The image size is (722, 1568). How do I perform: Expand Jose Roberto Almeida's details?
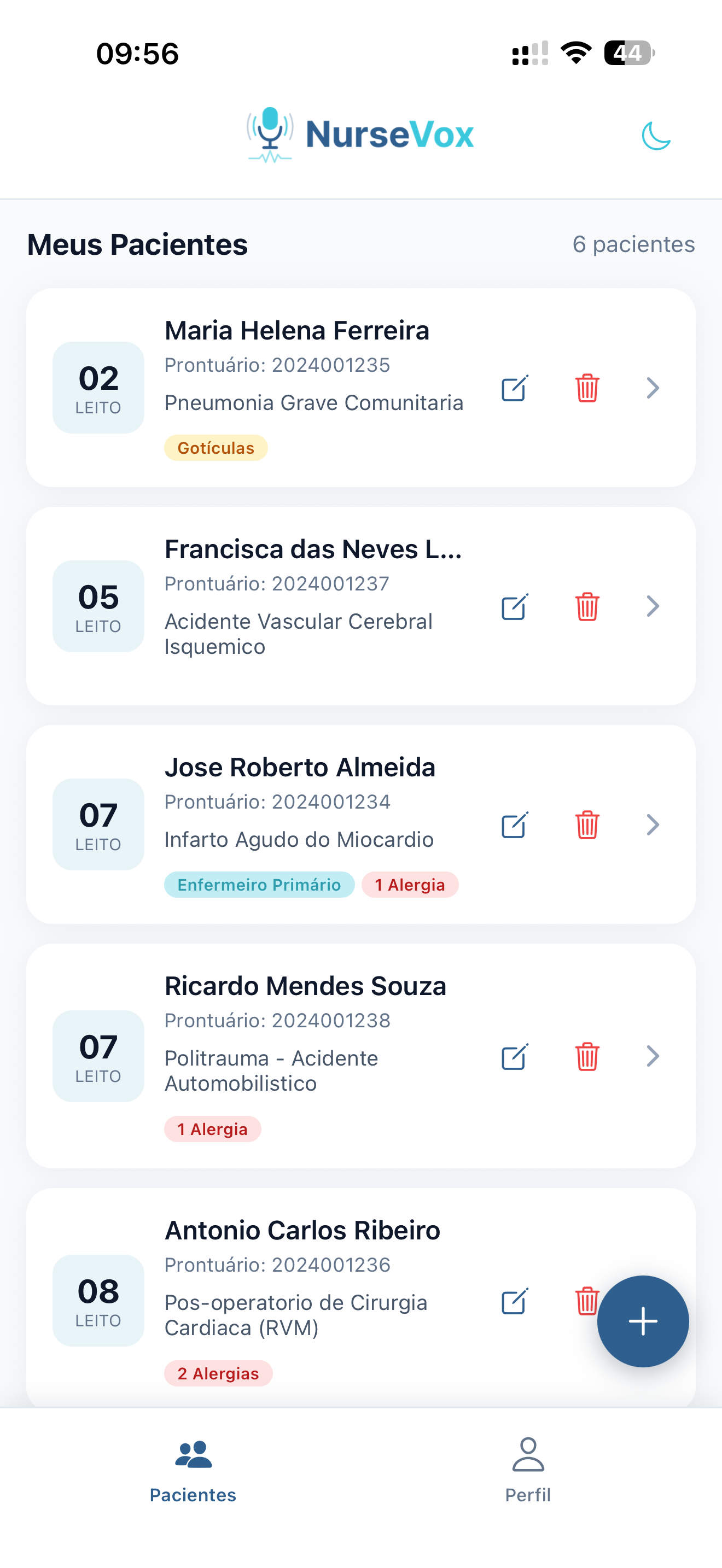pyautogui.click(x=653, y=826)
